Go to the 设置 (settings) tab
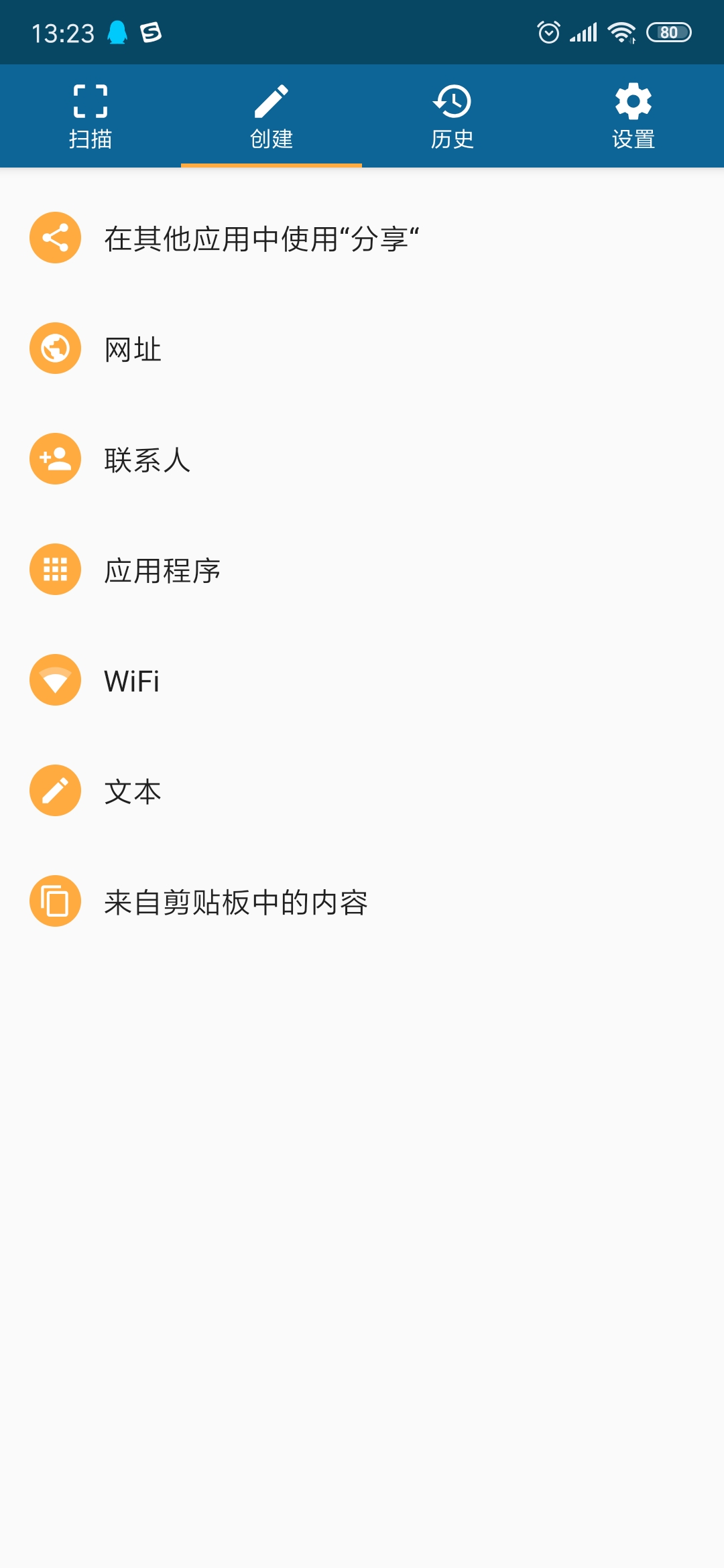 coord(633,116)
